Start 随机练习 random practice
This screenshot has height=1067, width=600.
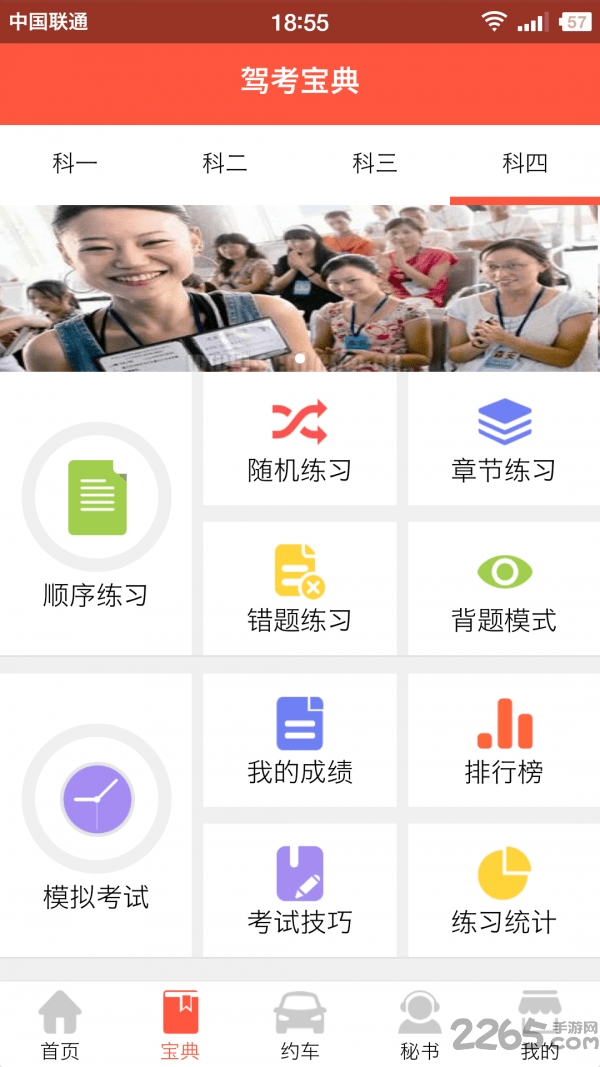300,440
